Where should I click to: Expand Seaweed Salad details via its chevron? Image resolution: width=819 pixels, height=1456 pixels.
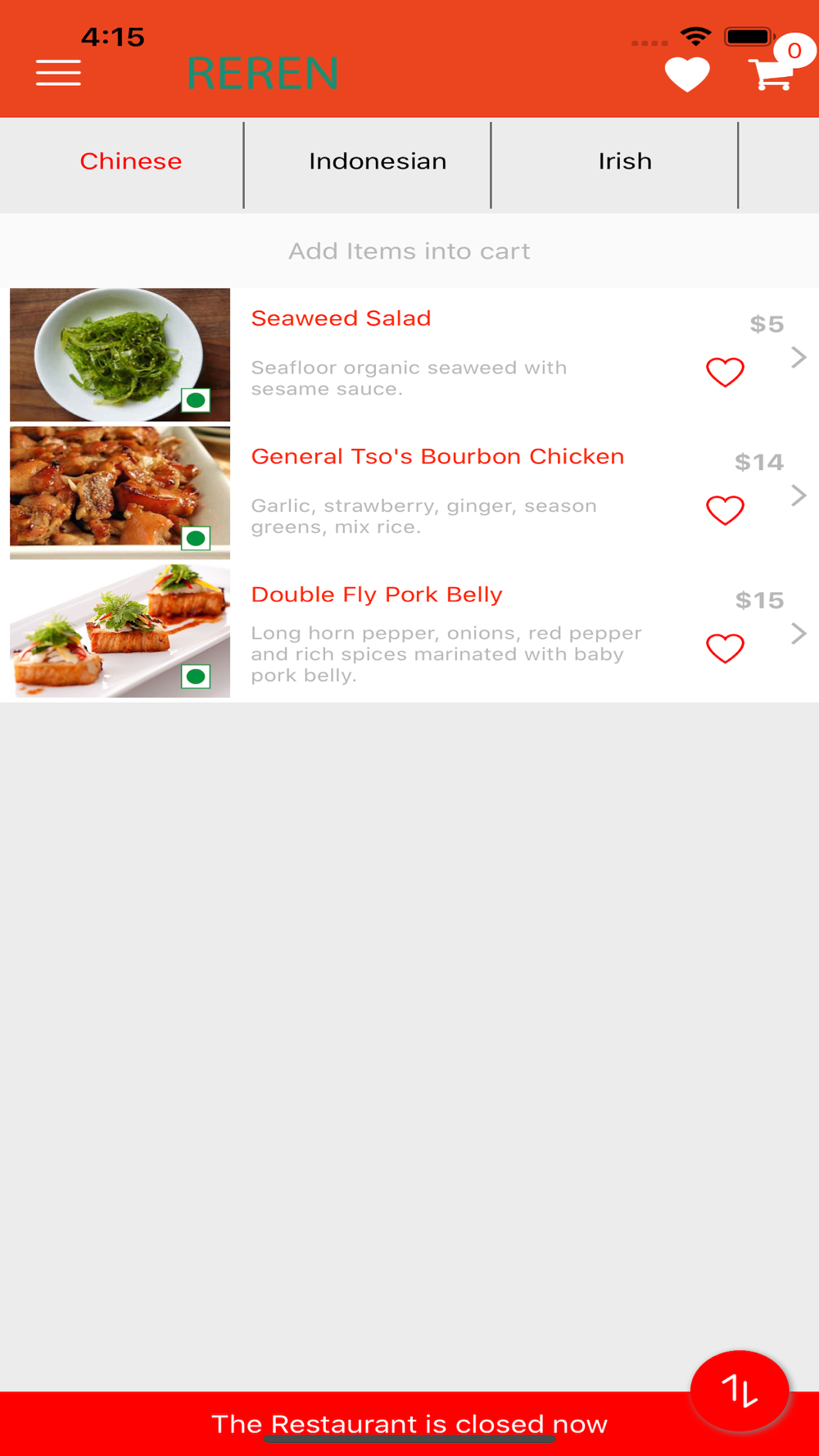799,357
